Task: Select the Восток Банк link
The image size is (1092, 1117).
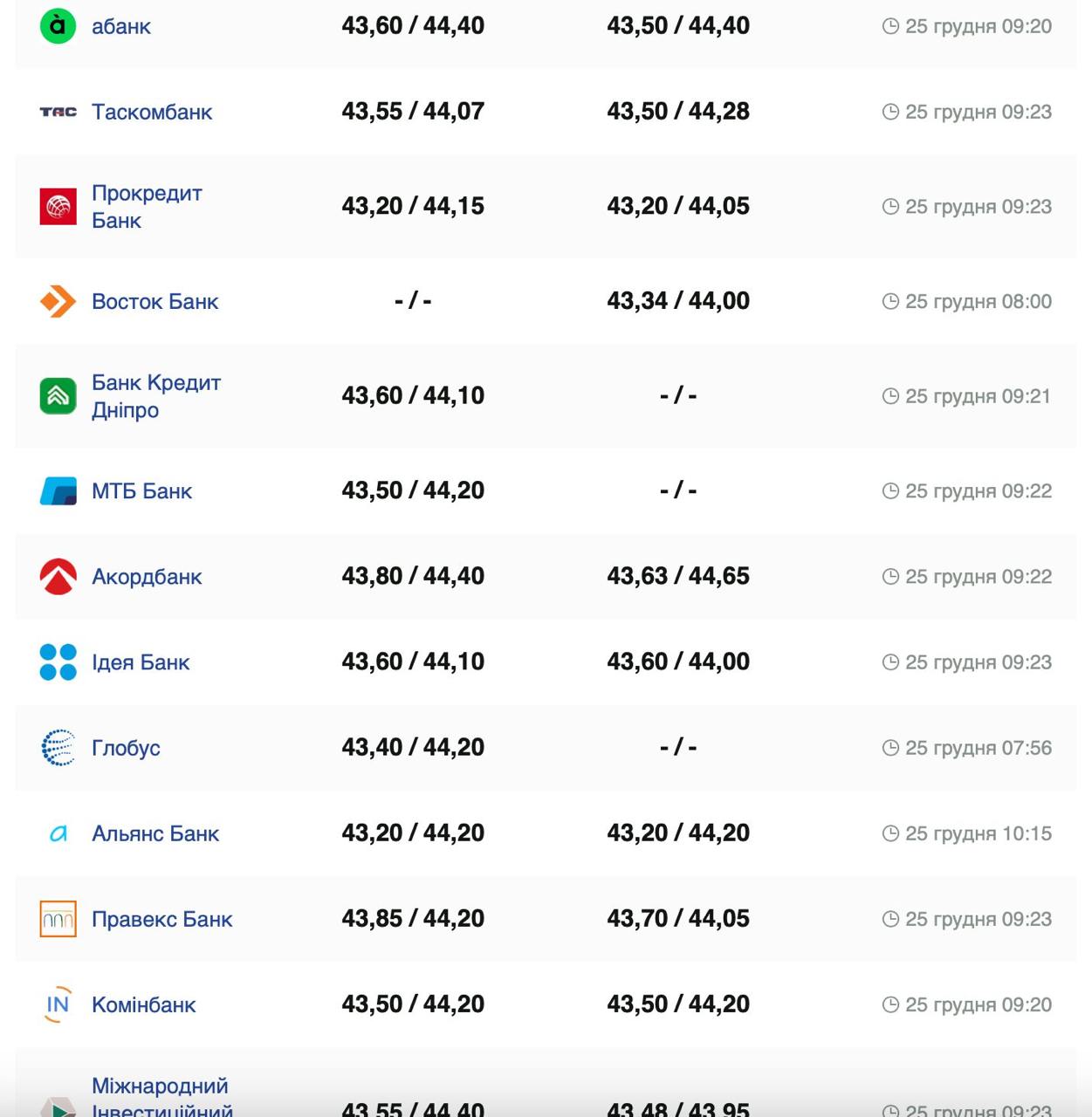Action: [155, 301]
